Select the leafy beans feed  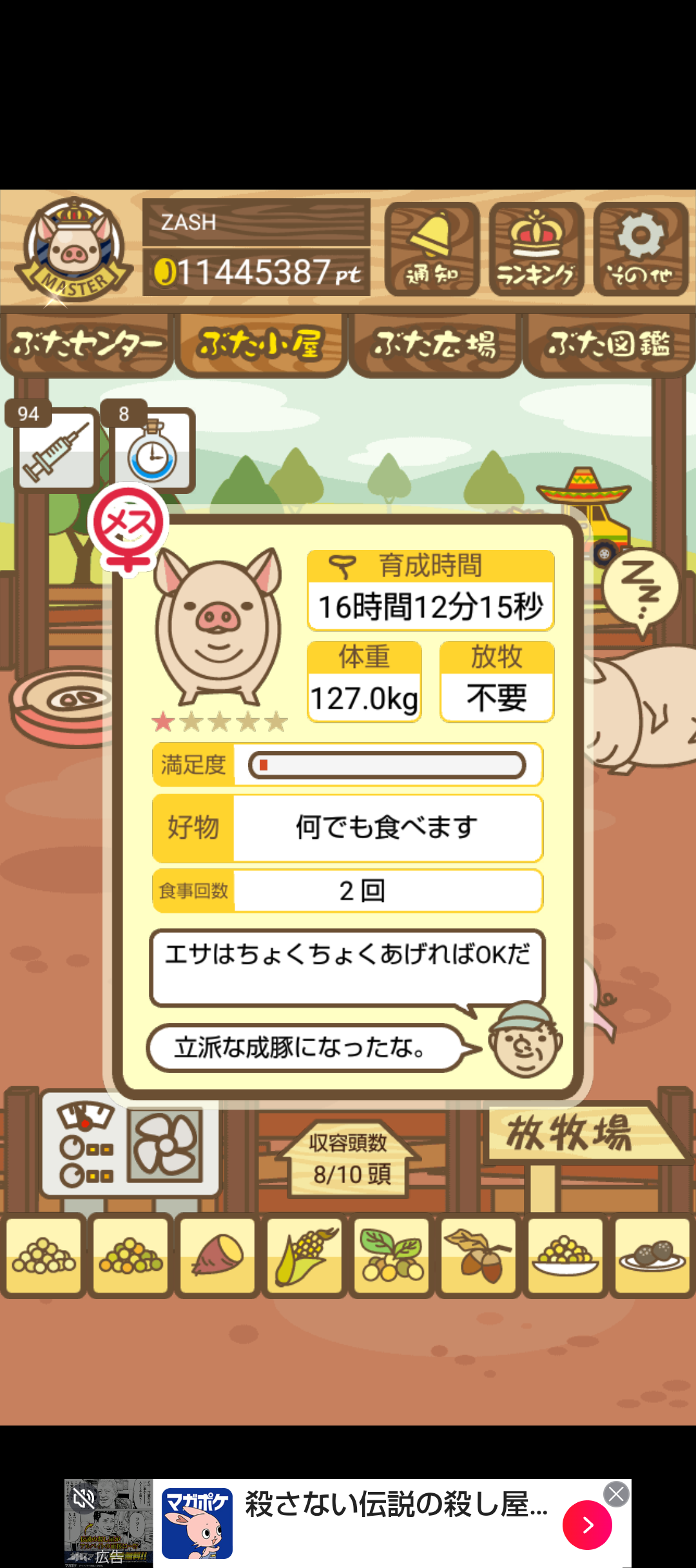(392, 1255)
